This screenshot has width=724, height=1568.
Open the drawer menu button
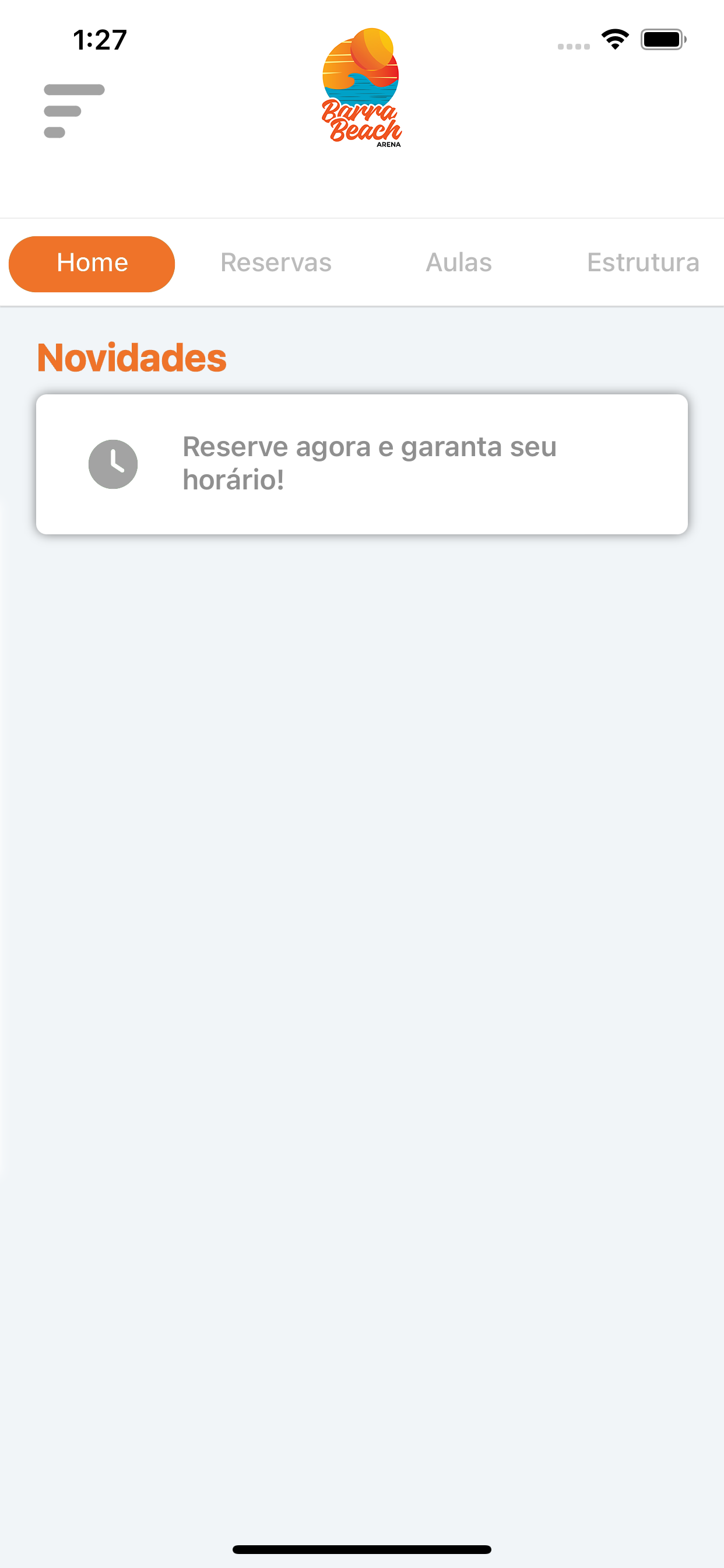pos(73,111)
